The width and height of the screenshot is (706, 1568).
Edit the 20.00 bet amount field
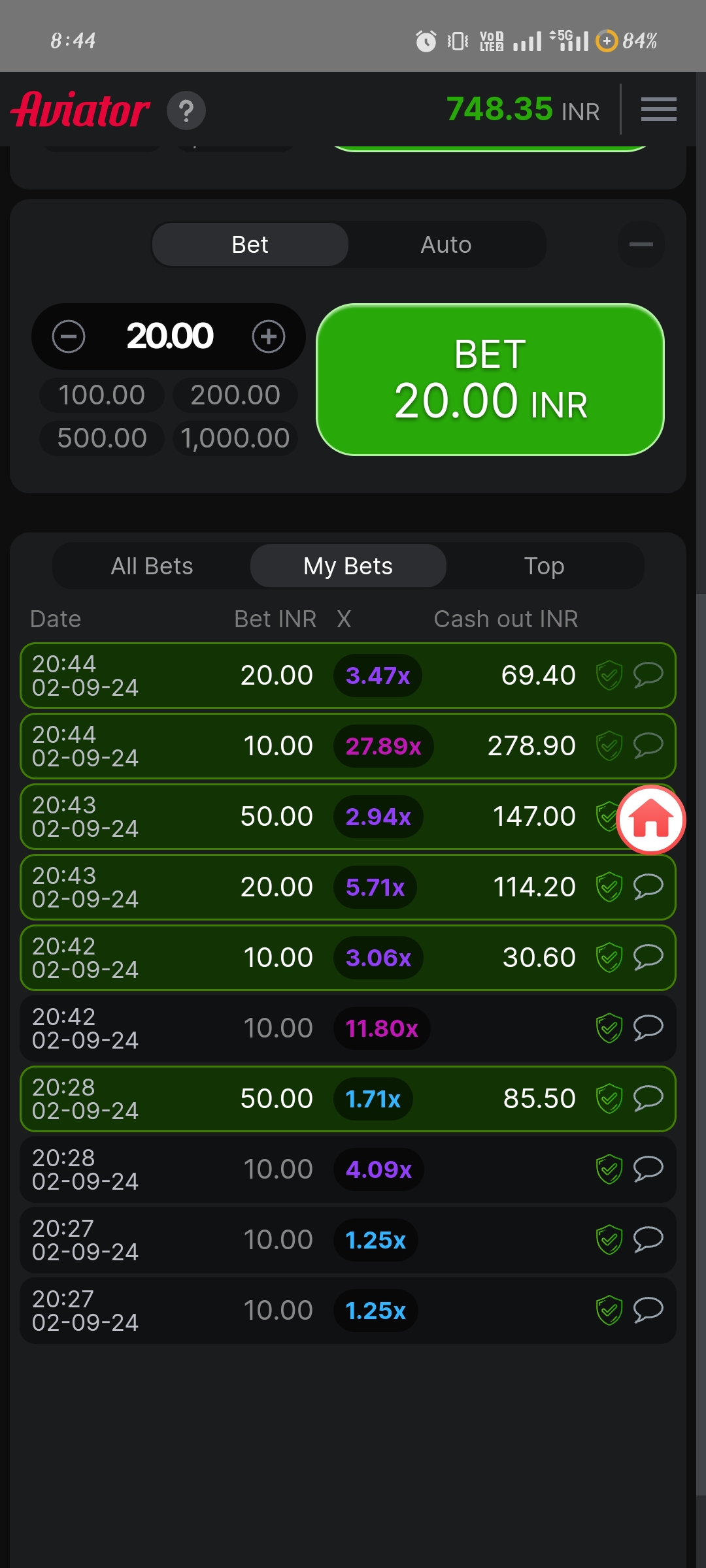[x=169, y=336]
